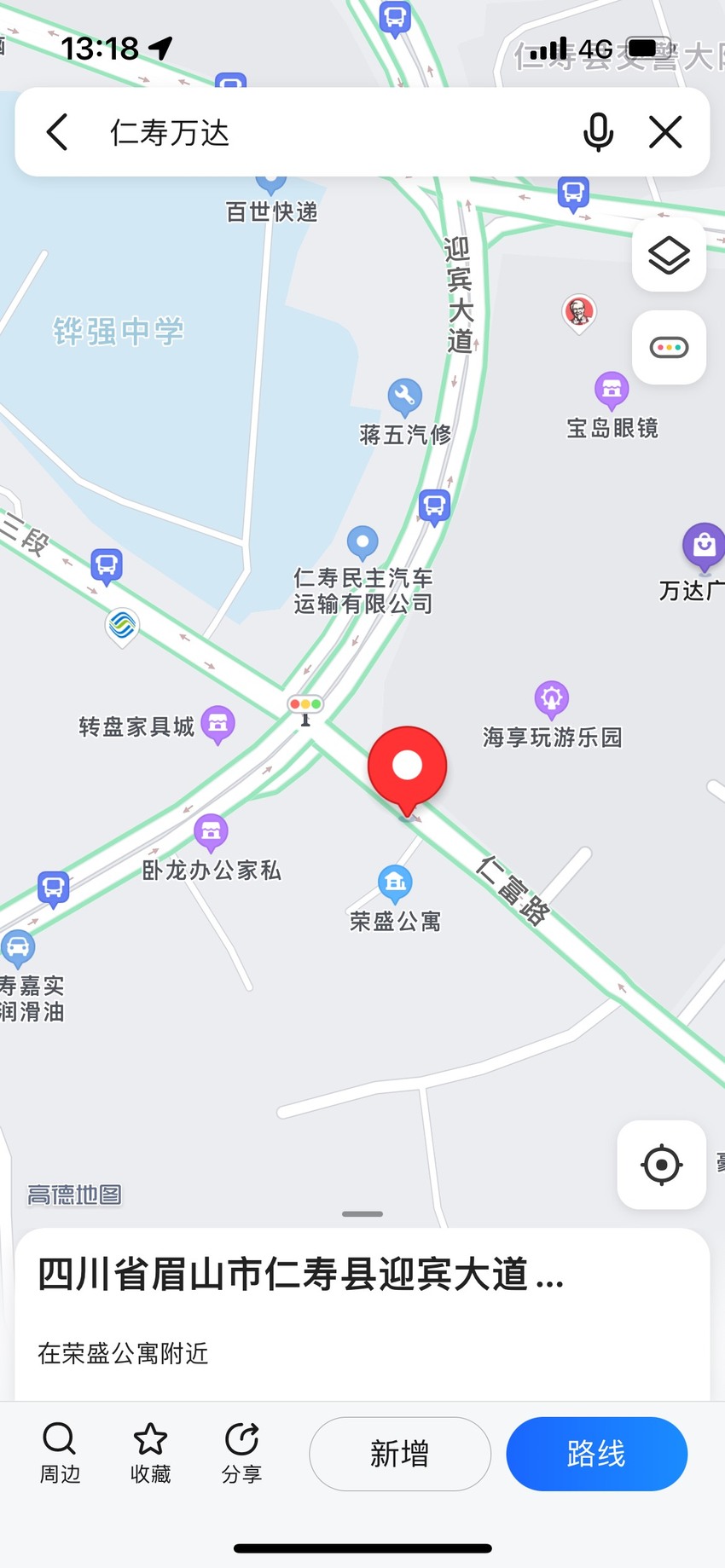
Task: Open 周边 nearby search
Action: coord(60,1453)
